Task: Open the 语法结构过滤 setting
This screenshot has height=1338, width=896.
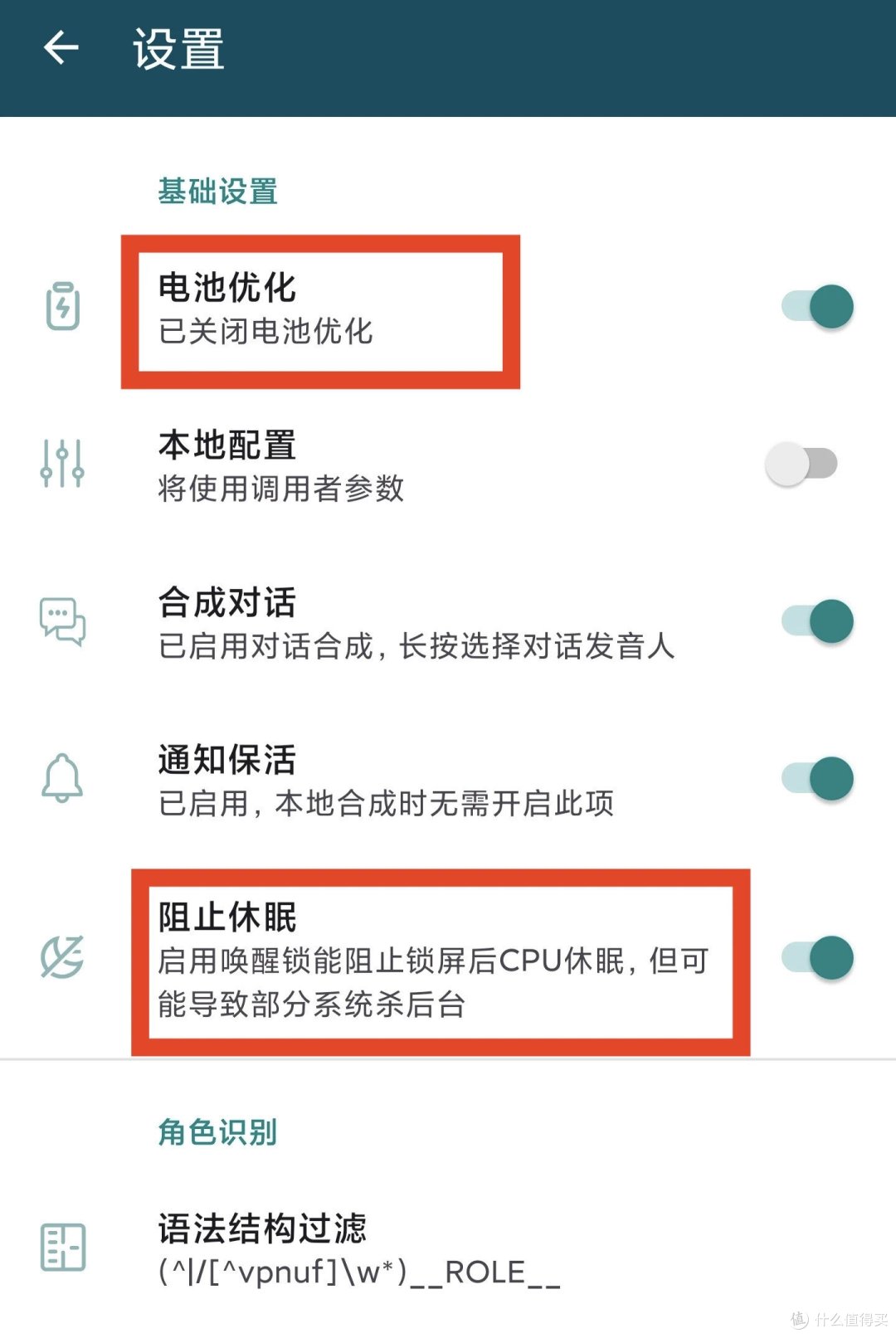Action: point(332,1244)
